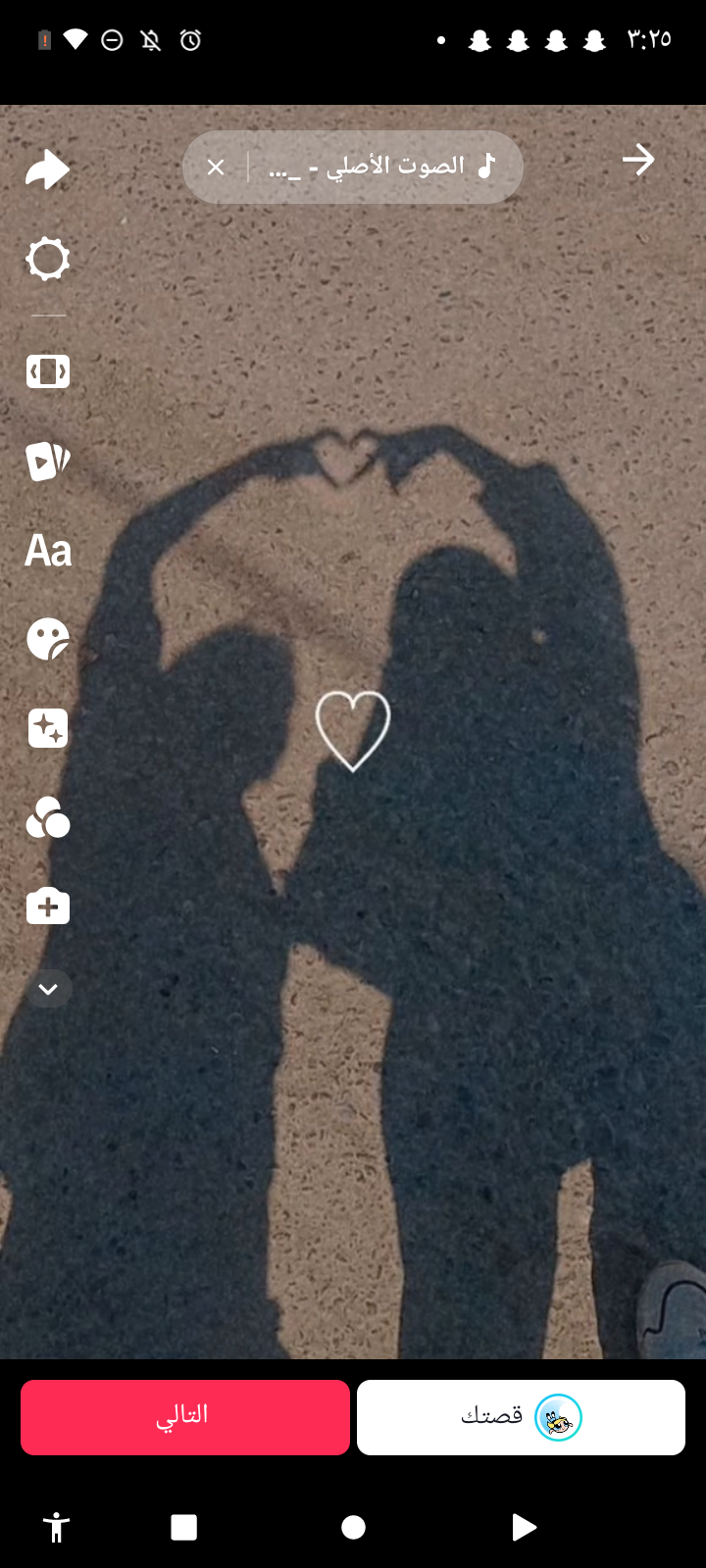Open the effects sparkle icon

(x=47, y=729)
